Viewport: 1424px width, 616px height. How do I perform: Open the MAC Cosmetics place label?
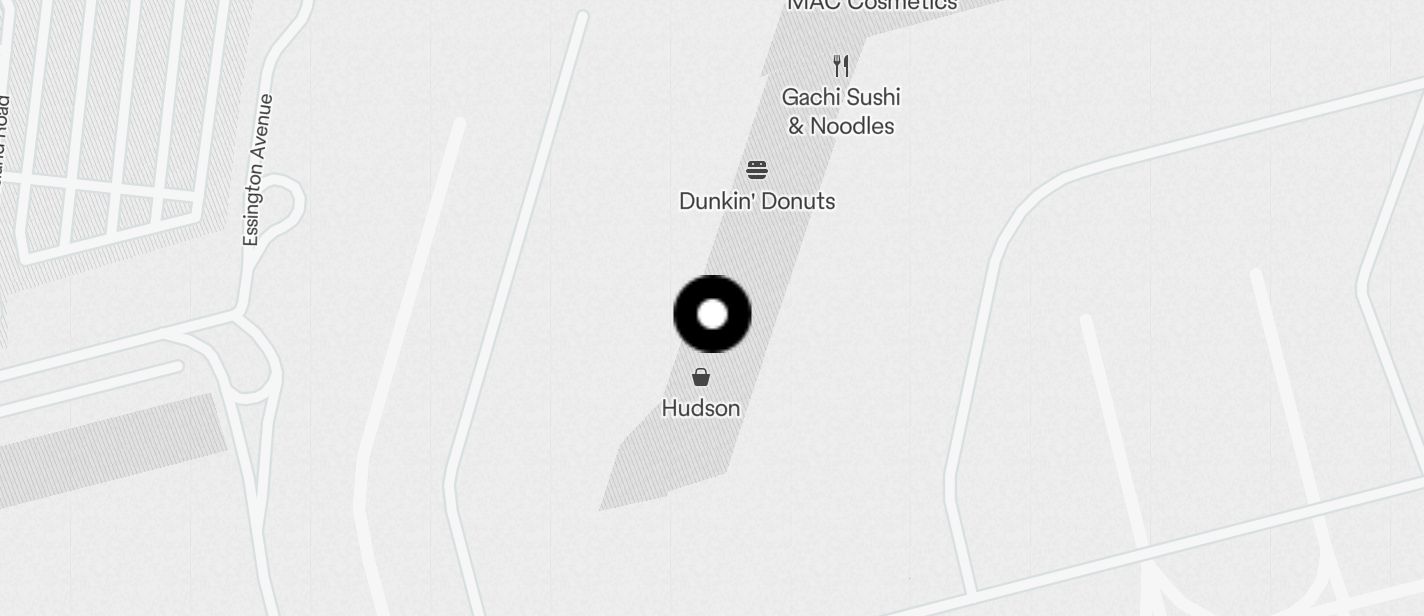872,5
